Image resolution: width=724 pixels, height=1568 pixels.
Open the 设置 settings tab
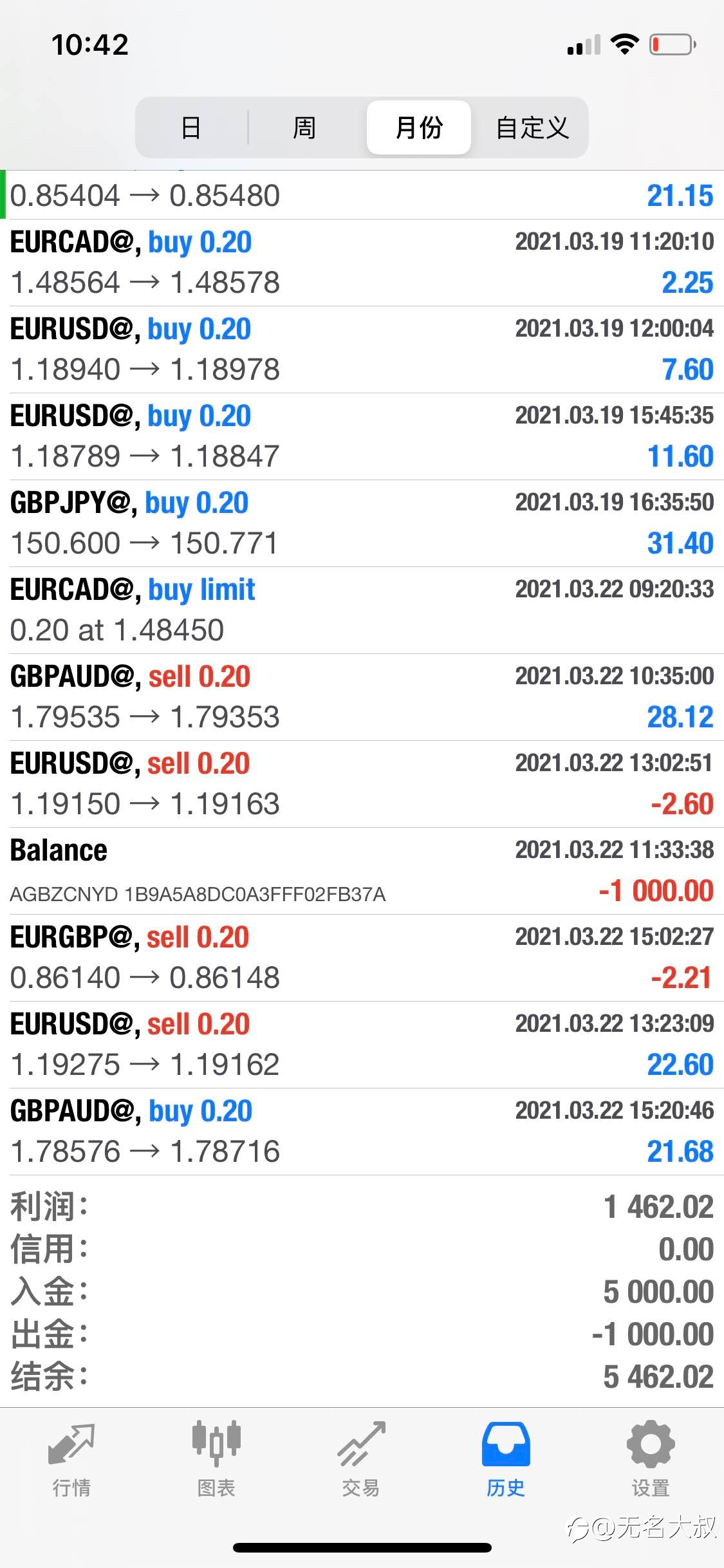click(x=651, y=1459)
